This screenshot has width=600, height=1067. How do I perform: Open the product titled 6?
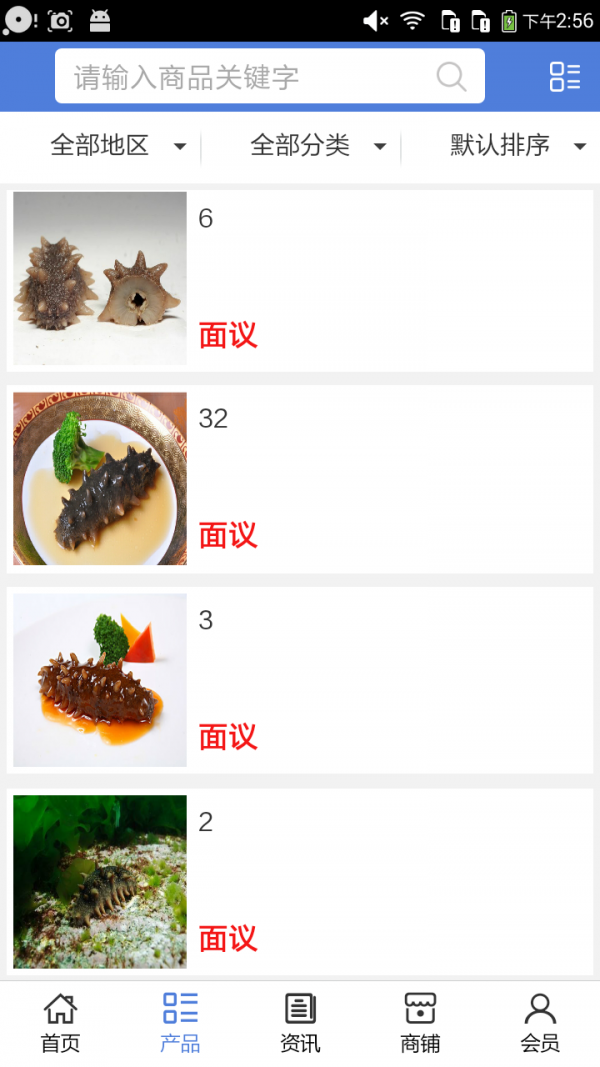tap(300, 278)
